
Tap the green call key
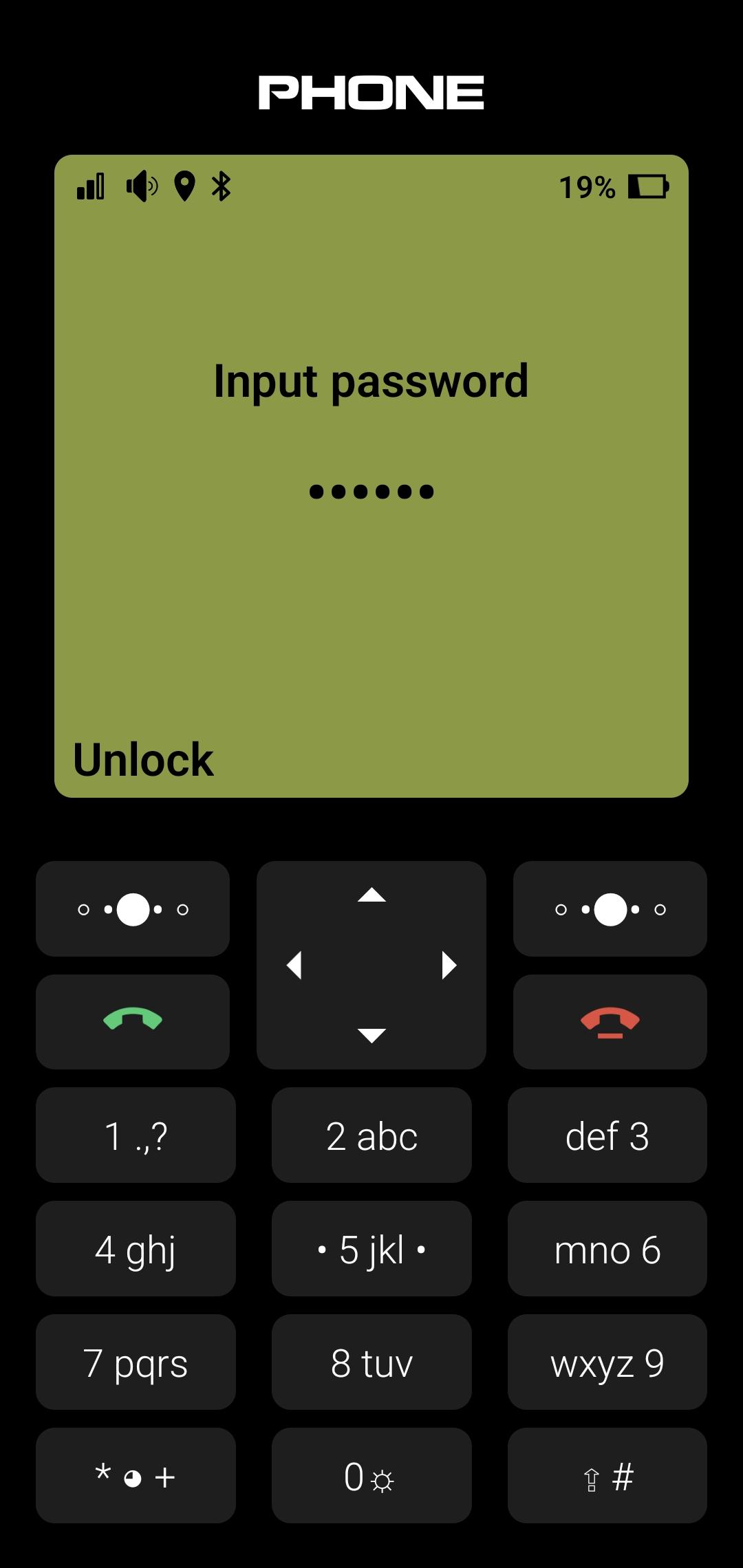click(x=133, y=1021)
